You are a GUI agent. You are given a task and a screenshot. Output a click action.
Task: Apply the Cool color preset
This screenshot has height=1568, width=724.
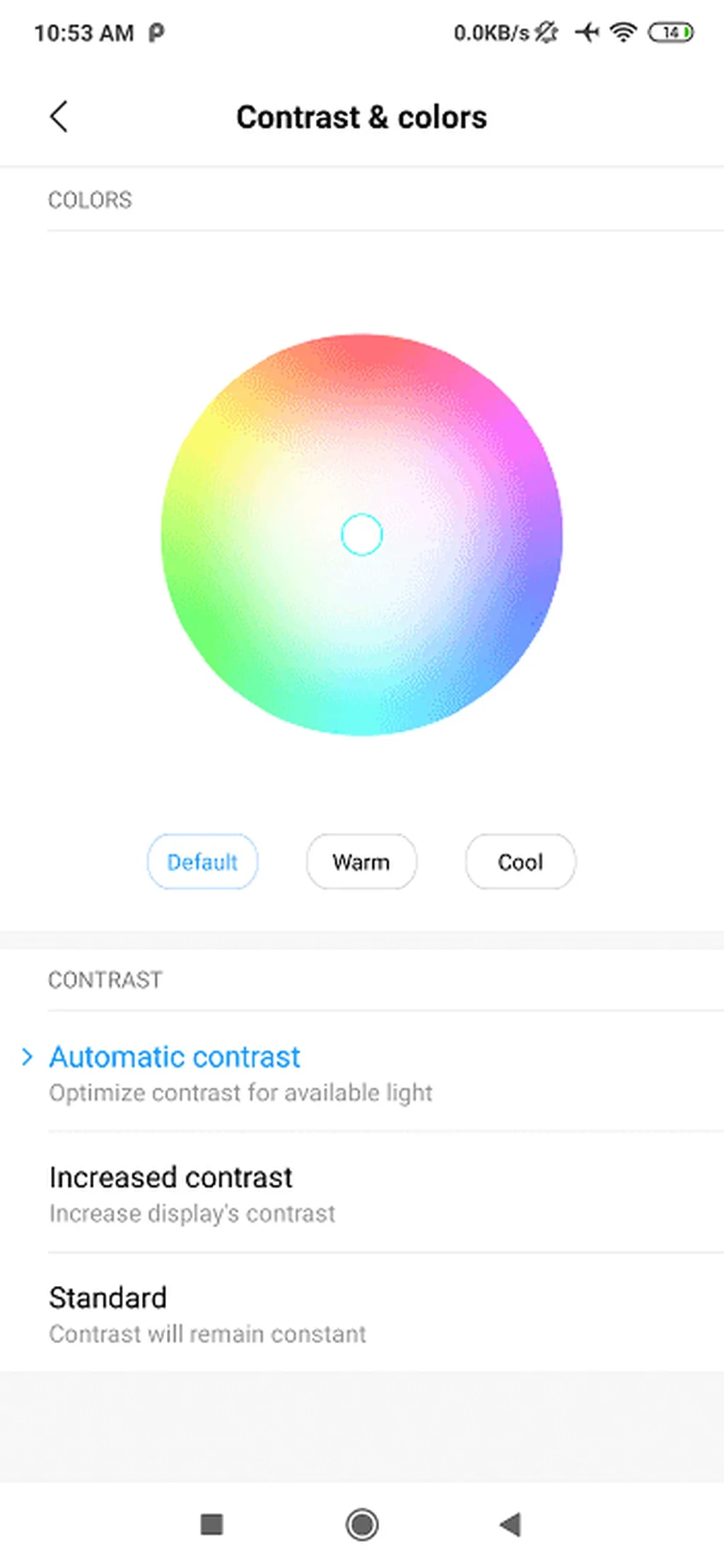[x=520, y=862]
